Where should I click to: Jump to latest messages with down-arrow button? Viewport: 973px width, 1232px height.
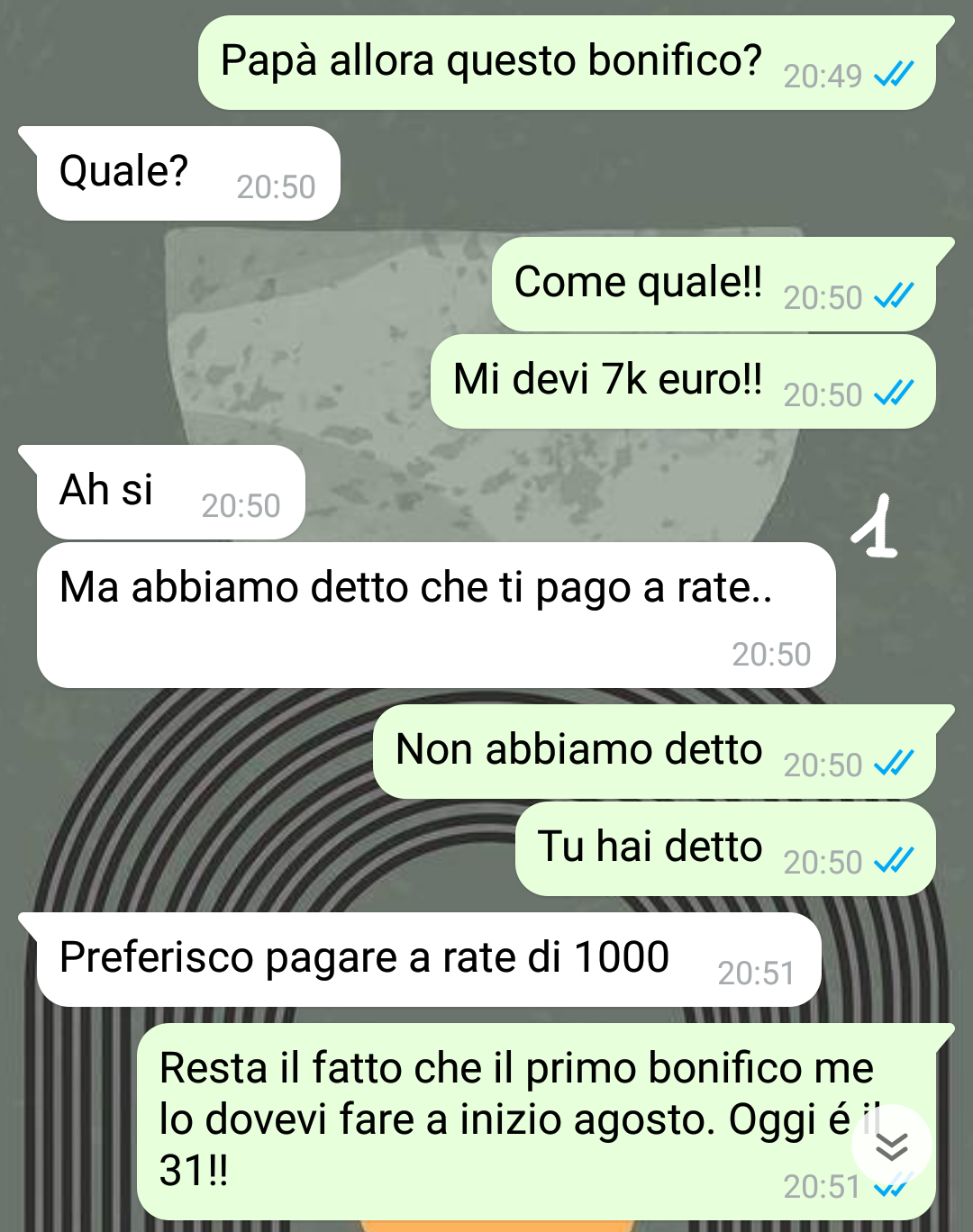[891, 1146]
